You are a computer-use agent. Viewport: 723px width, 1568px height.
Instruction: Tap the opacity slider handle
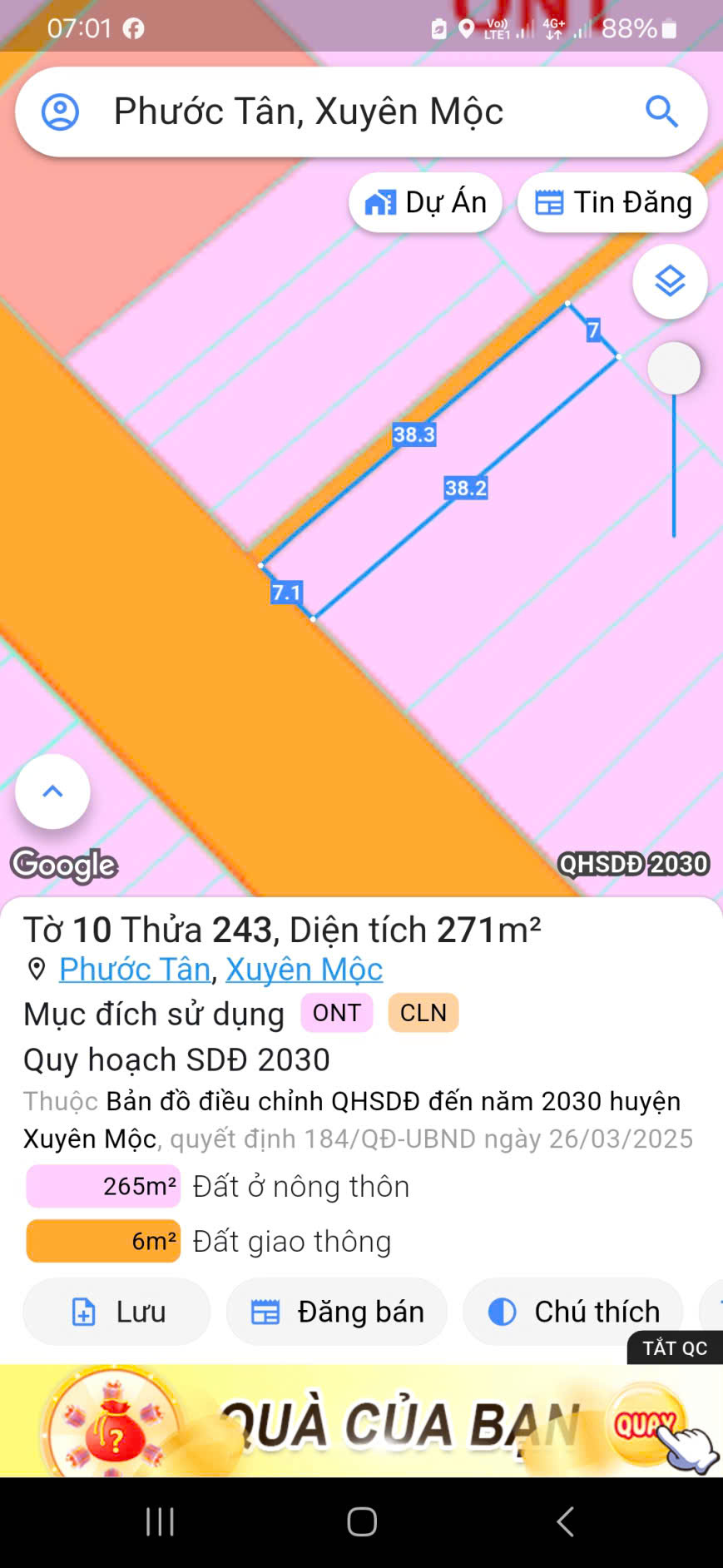(673, 368)
